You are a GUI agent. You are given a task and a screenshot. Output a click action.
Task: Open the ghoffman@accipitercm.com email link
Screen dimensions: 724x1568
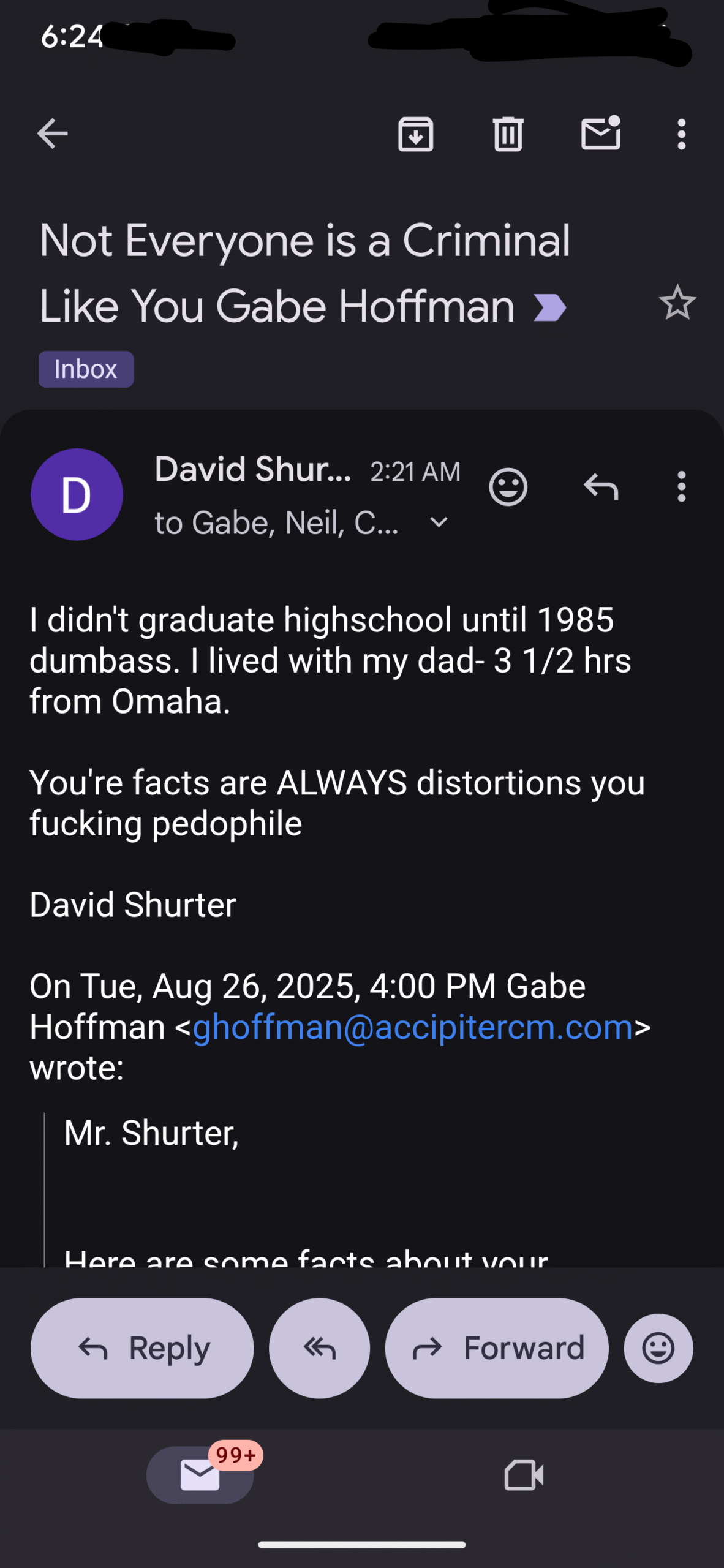[413, 1027]
